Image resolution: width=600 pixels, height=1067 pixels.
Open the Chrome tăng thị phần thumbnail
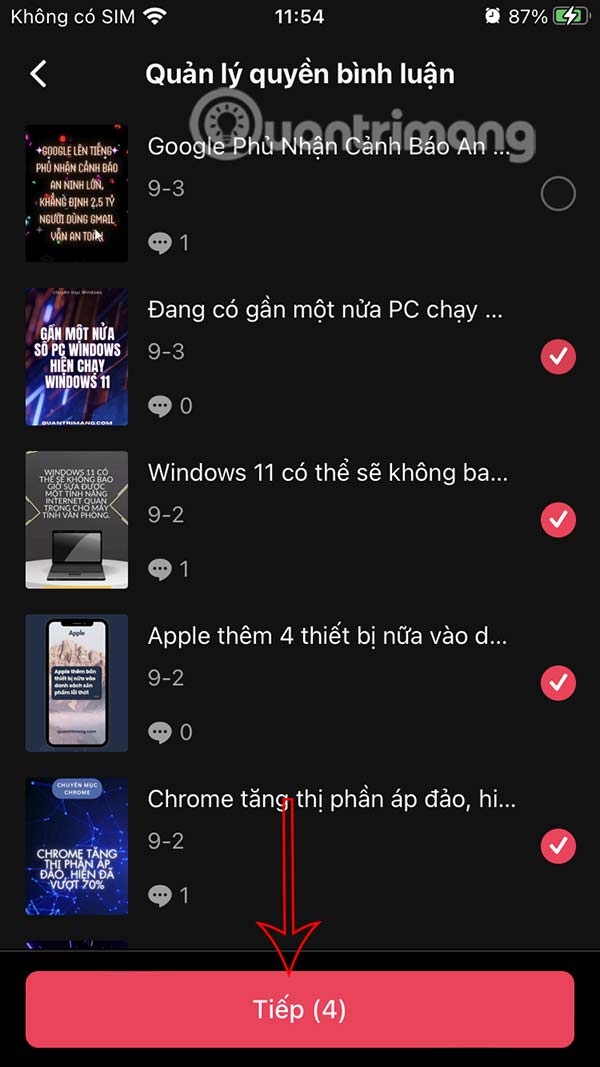tap(77, 846)
